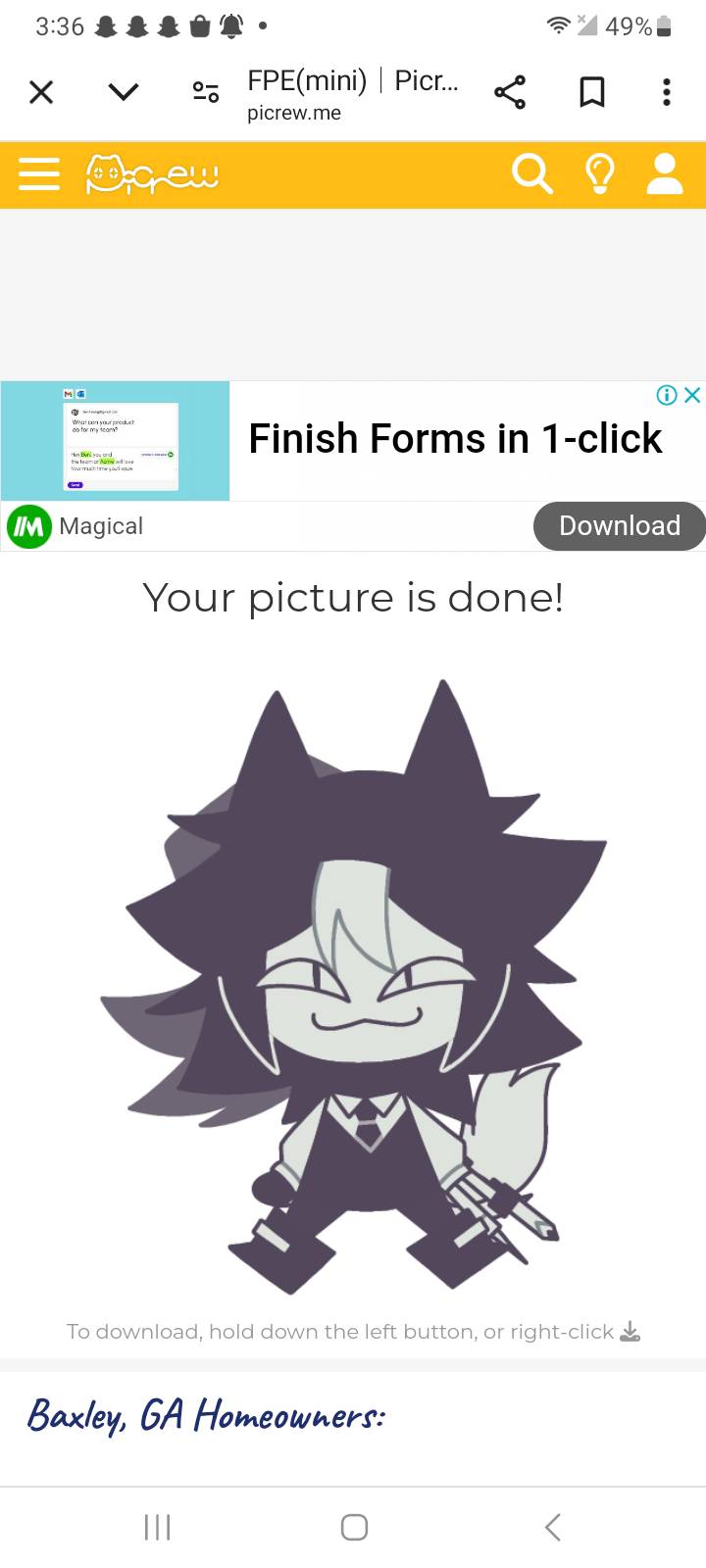Minimize the tab with the down chevron
The width and height of the screenshot is (706, 1568).
124,92
